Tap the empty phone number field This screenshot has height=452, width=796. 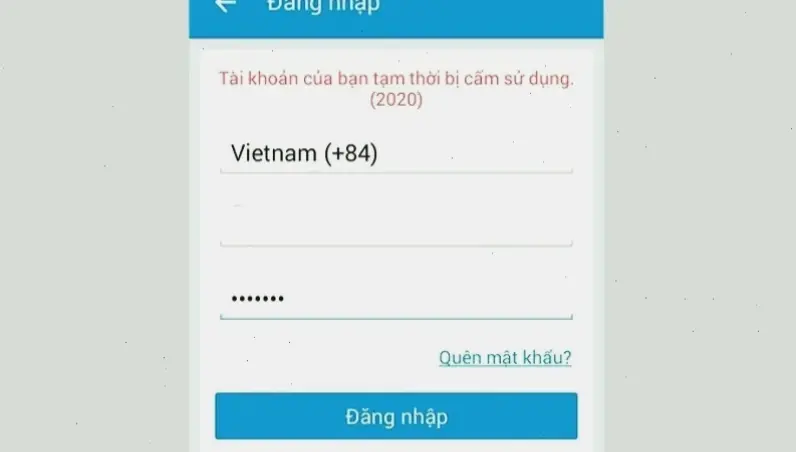(395, 226)
